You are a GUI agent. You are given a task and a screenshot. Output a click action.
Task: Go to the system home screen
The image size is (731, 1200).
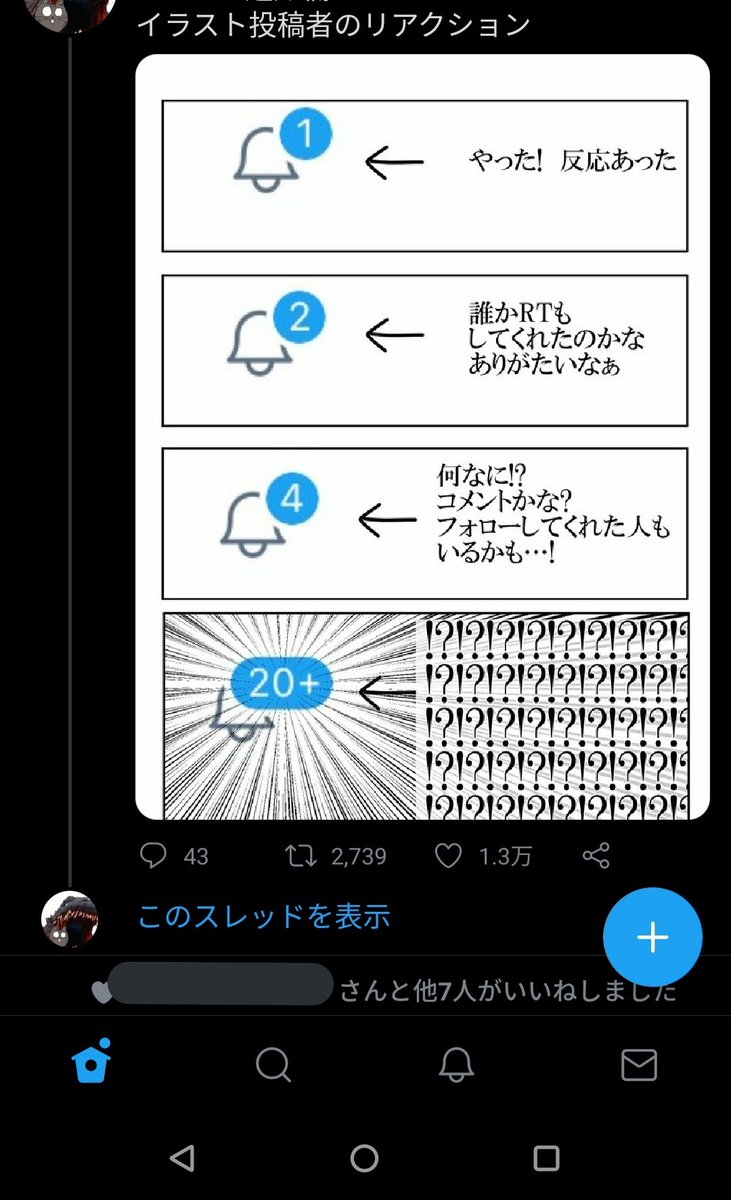[x=365, y=1158]
